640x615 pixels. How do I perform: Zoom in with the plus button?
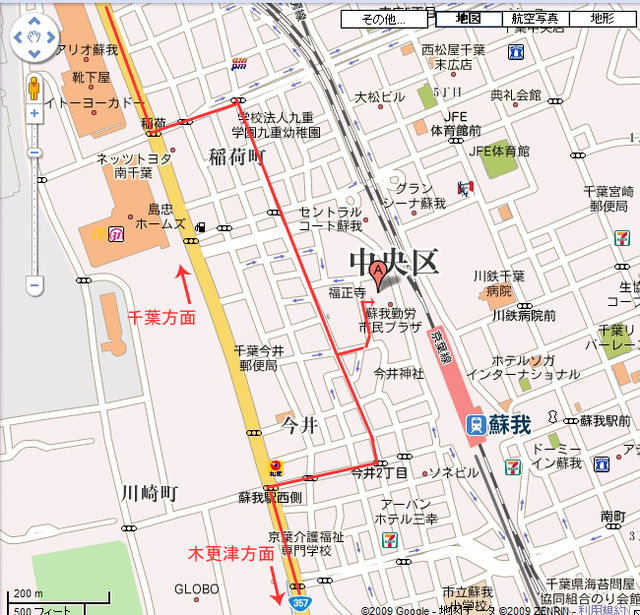(34, 114)
